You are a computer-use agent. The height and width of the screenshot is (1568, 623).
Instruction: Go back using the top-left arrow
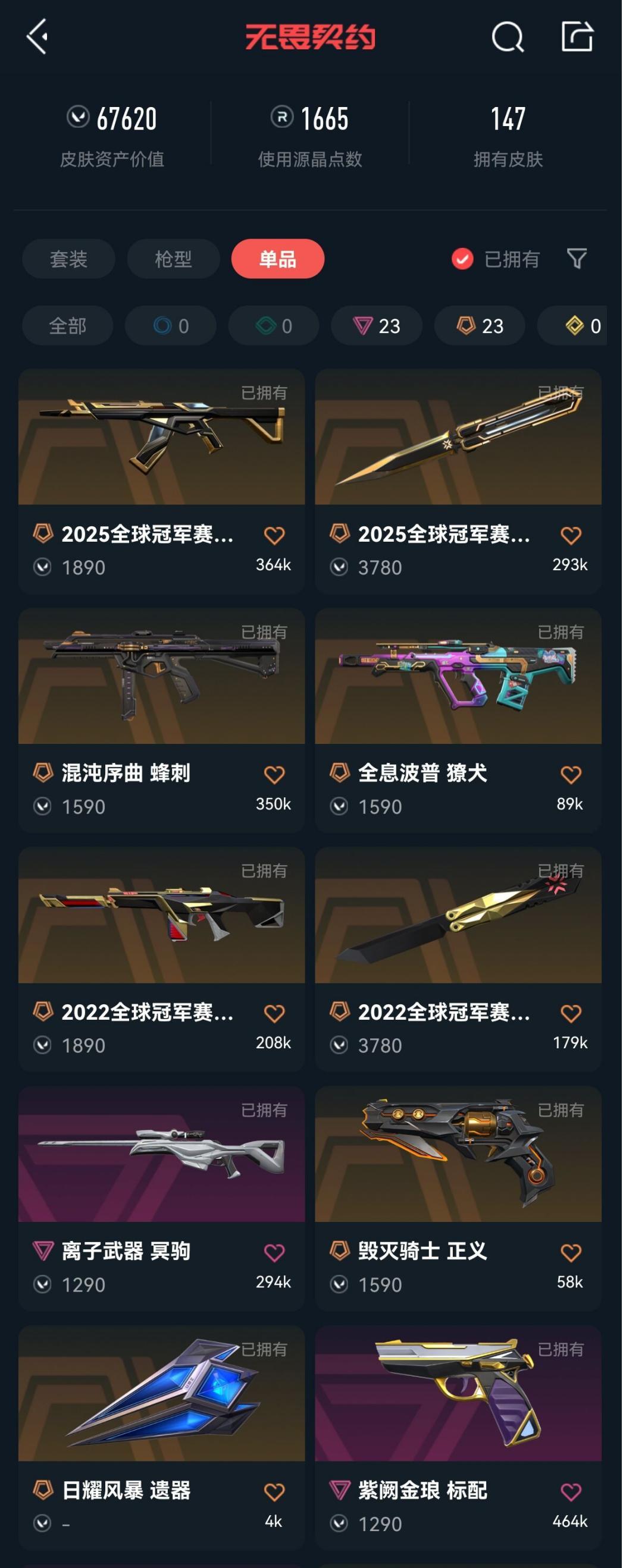click(38, 38)
